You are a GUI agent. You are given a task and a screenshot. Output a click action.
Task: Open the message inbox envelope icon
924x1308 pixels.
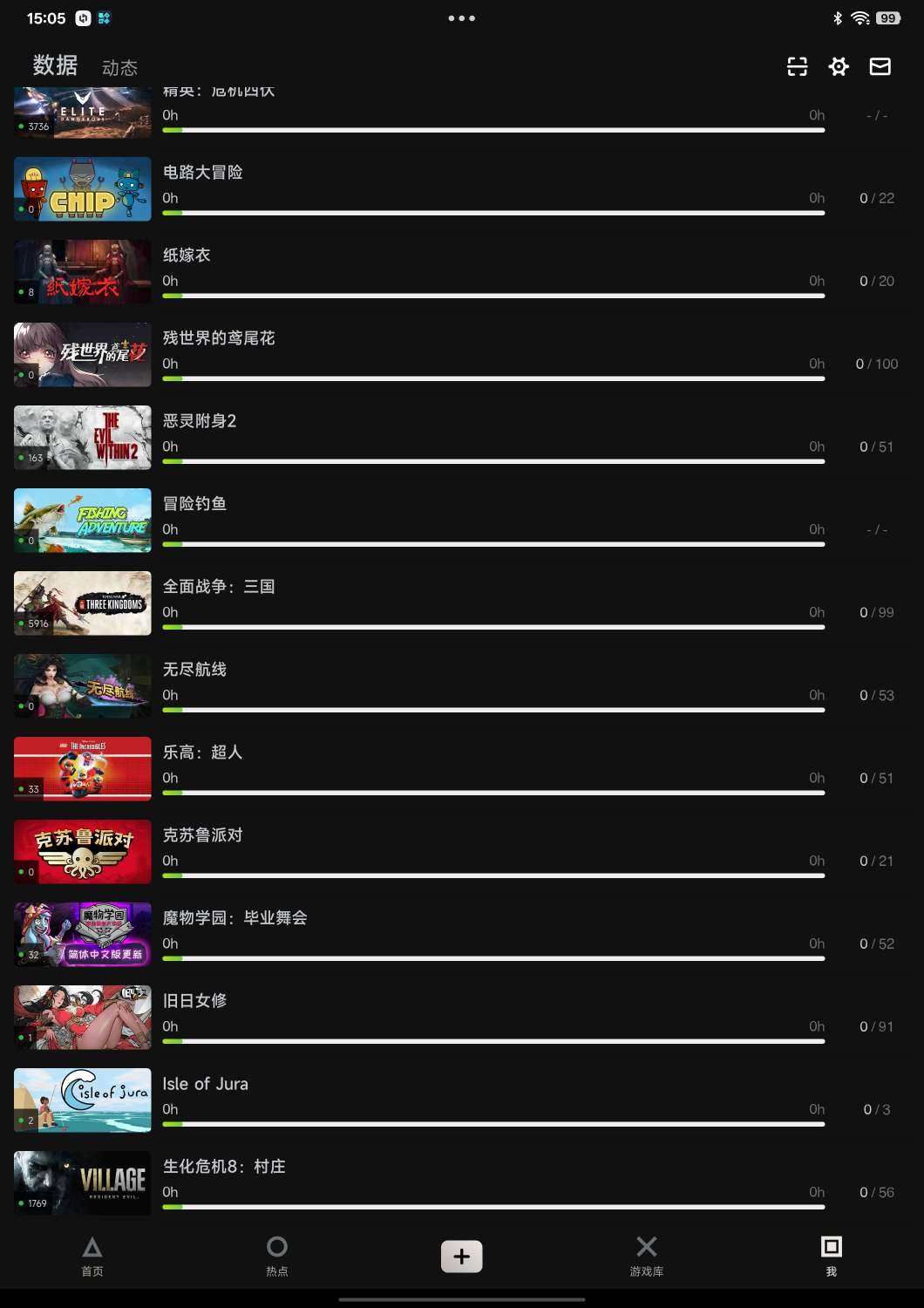tap(880, 66)
